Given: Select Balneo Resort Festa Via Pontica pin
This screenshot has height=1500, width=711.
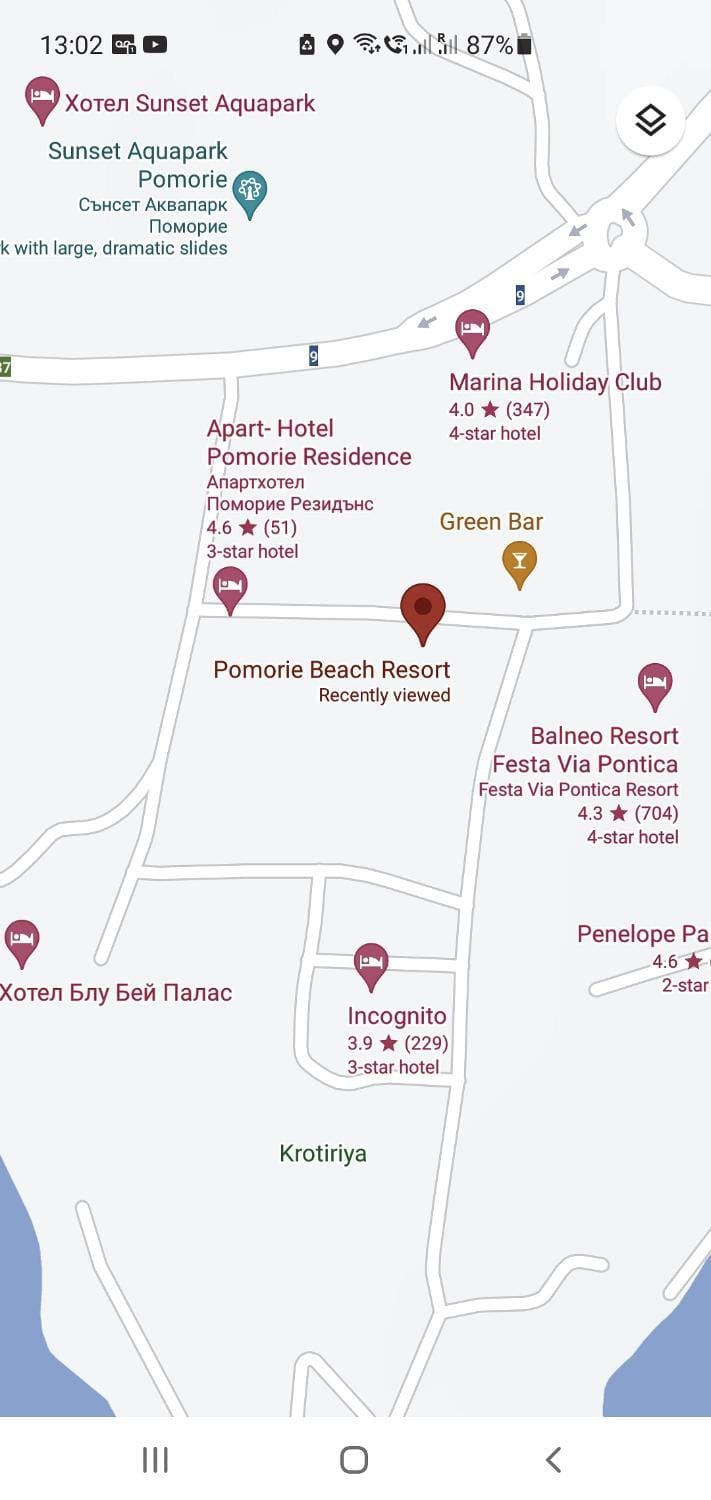Looking at the screenshot, I should 655,687.
